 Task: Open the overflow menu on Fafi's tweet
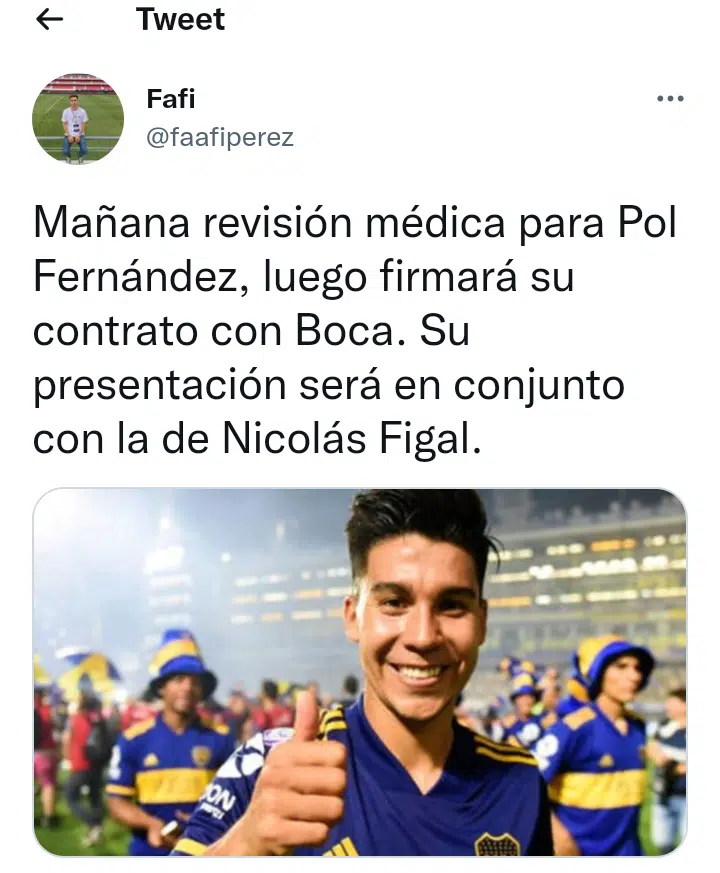click(x=670, y=98)
